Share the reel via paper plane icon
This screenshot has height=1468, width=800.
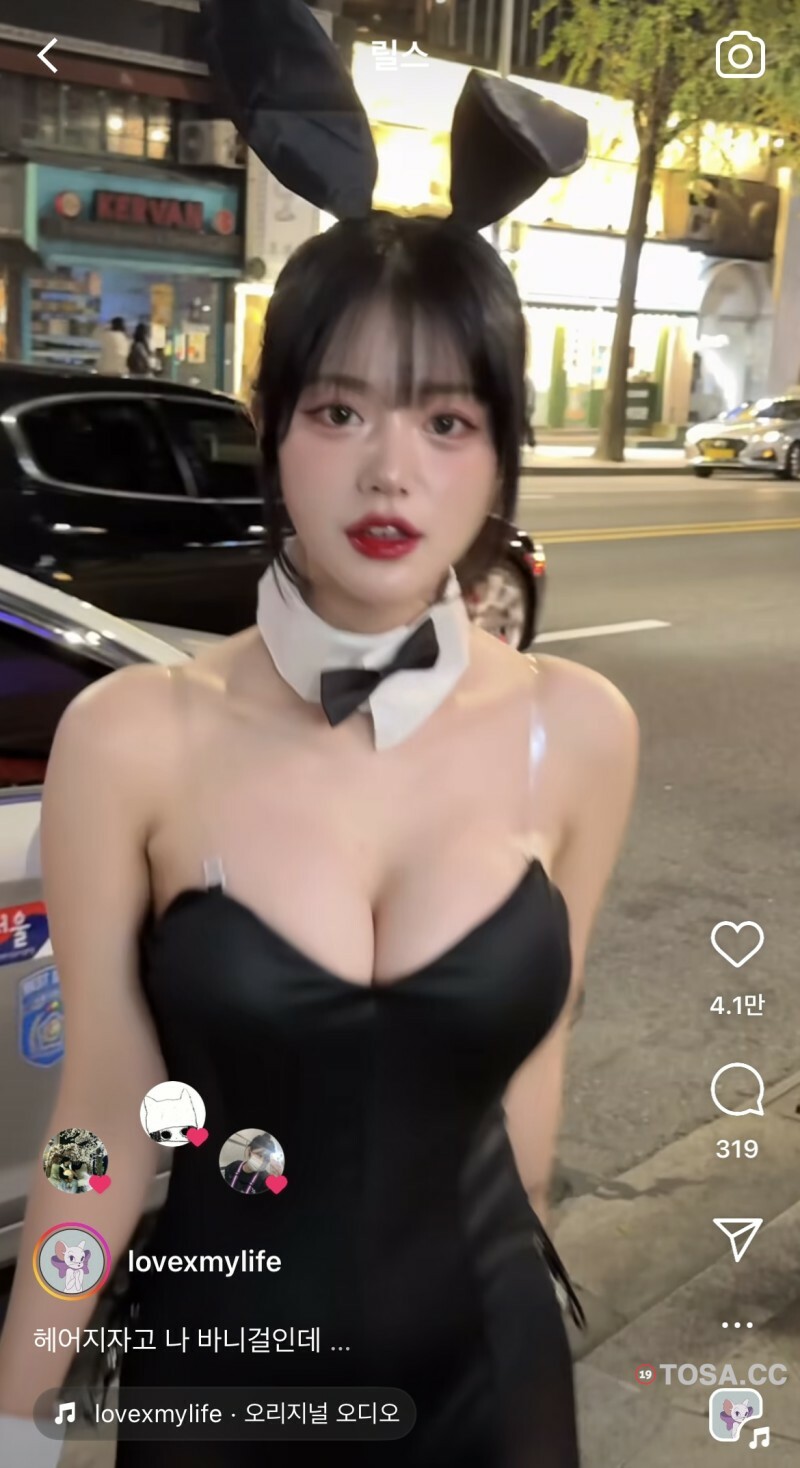[738, 1239]
